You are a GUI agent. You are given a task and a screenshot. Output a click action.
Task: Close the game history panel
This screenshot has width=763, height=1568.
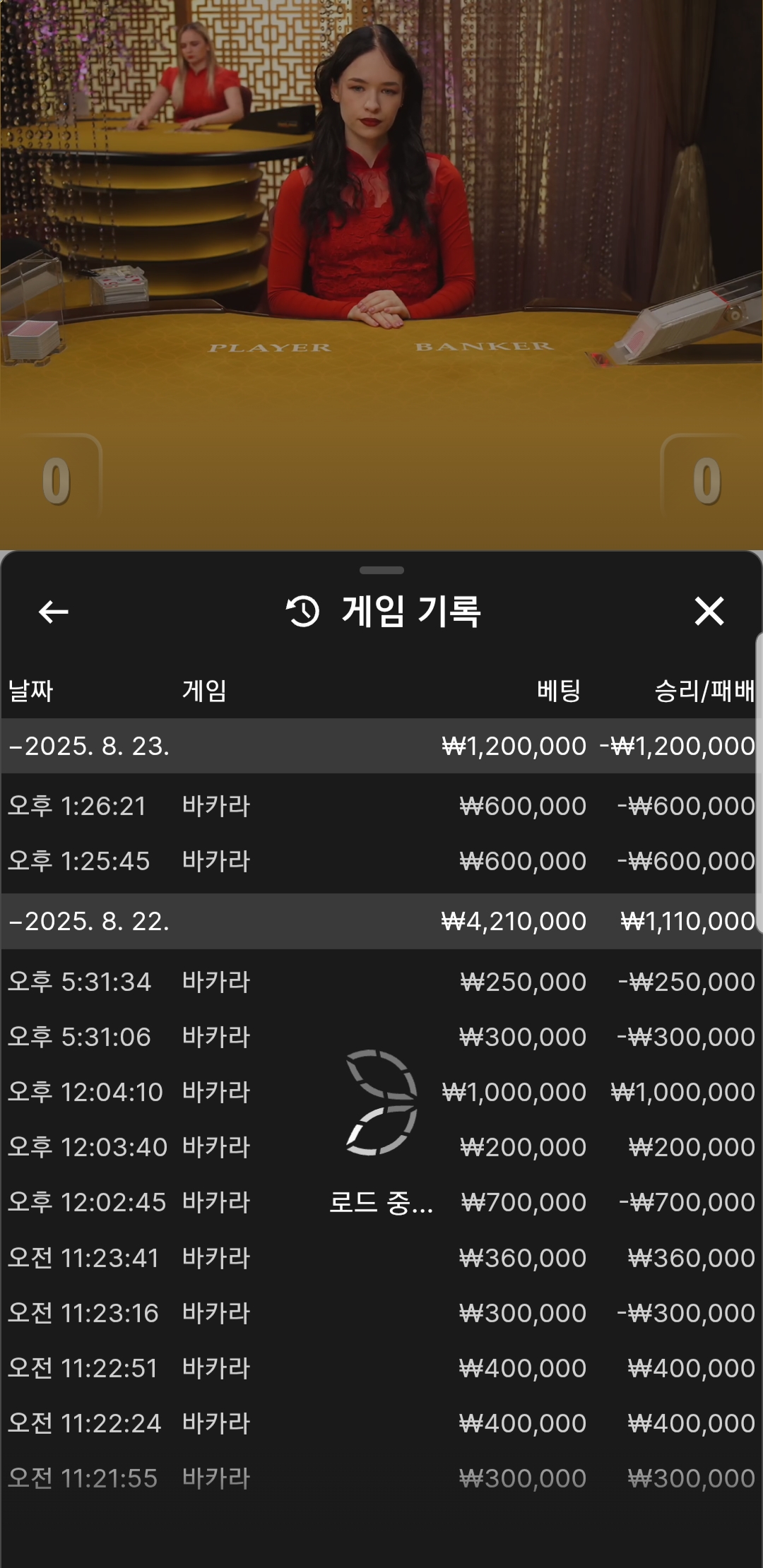(x=709, y=612)
